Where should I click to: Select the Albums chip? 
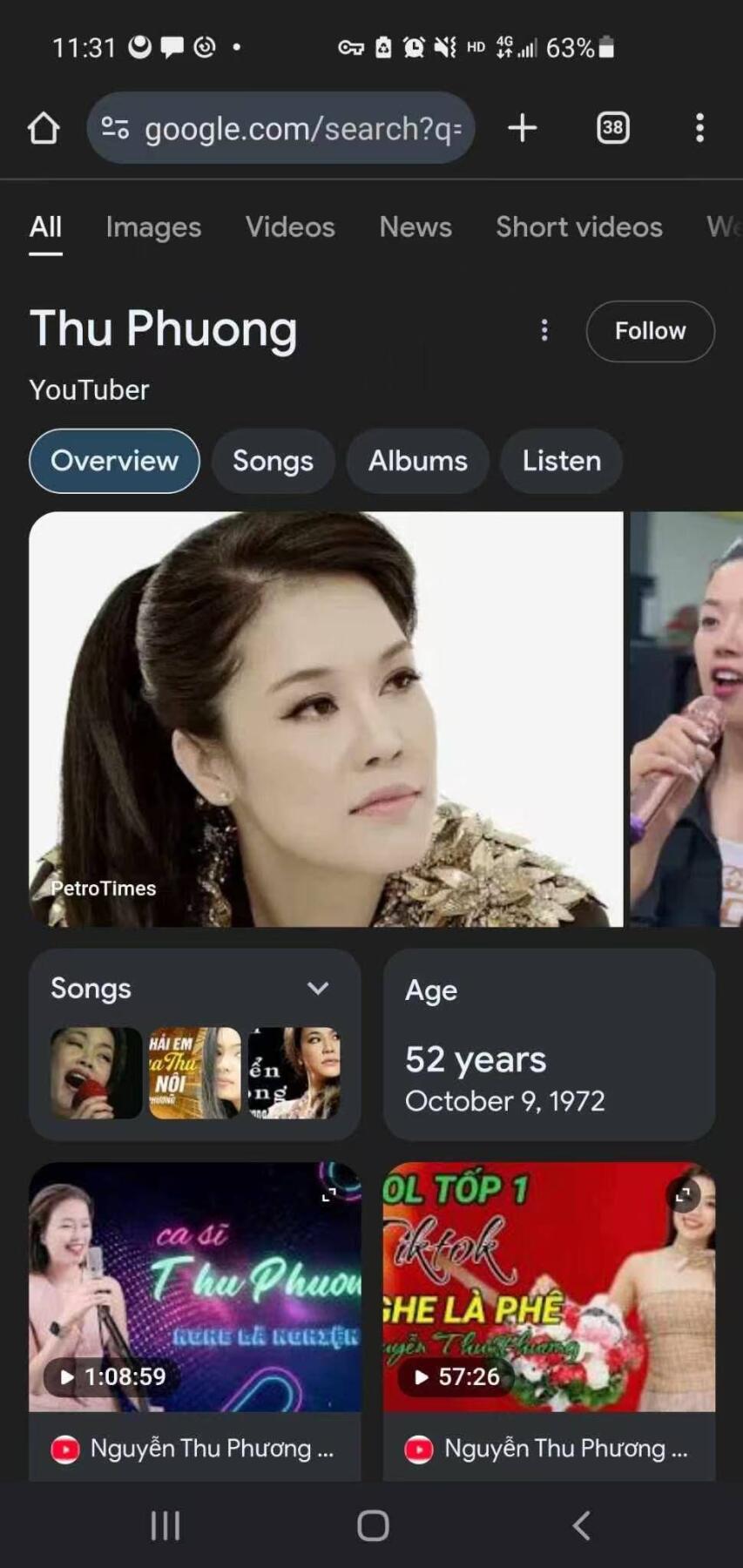pos(417,461)
